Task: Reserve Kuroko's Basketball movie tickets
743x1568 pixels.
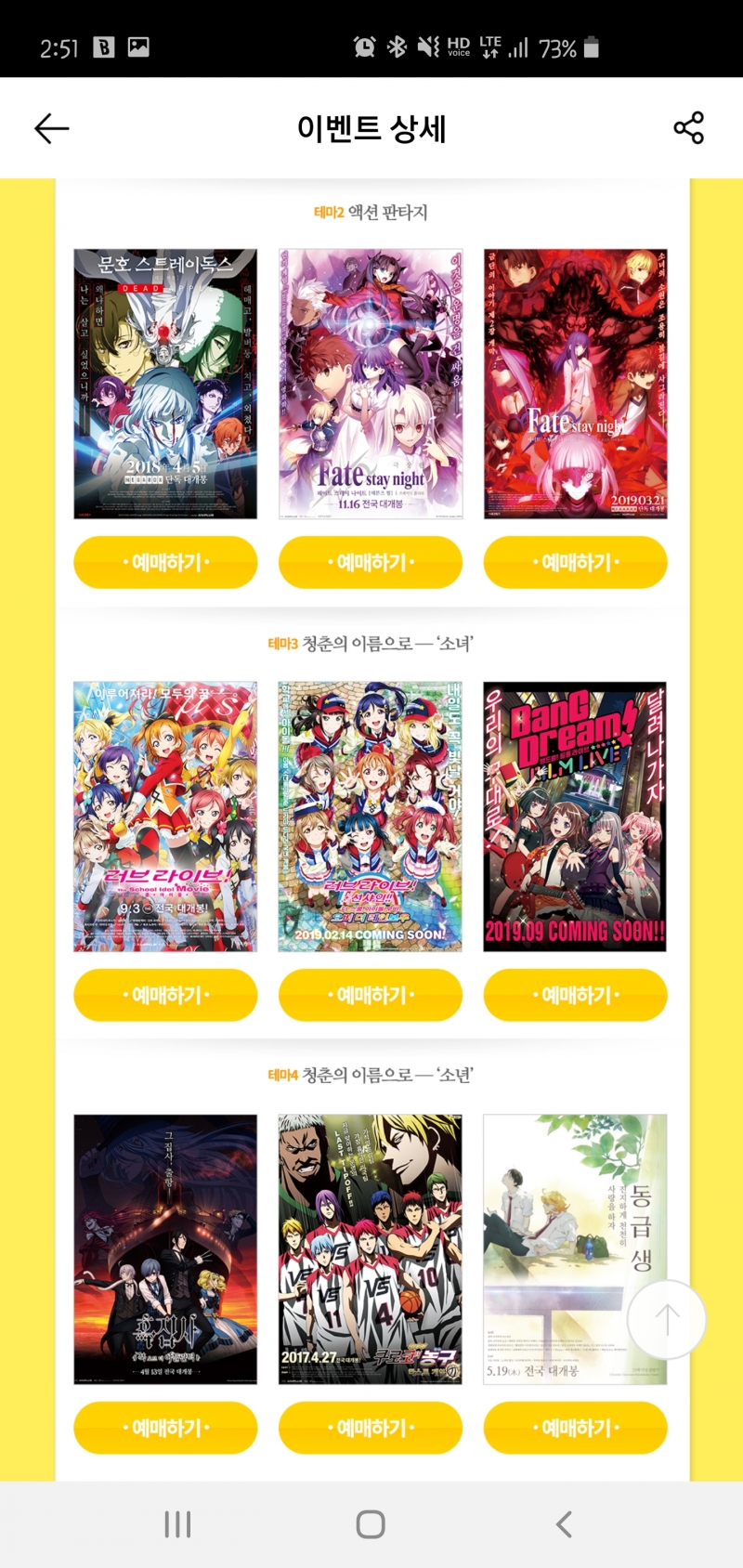Action: [x=371, y=1428]
